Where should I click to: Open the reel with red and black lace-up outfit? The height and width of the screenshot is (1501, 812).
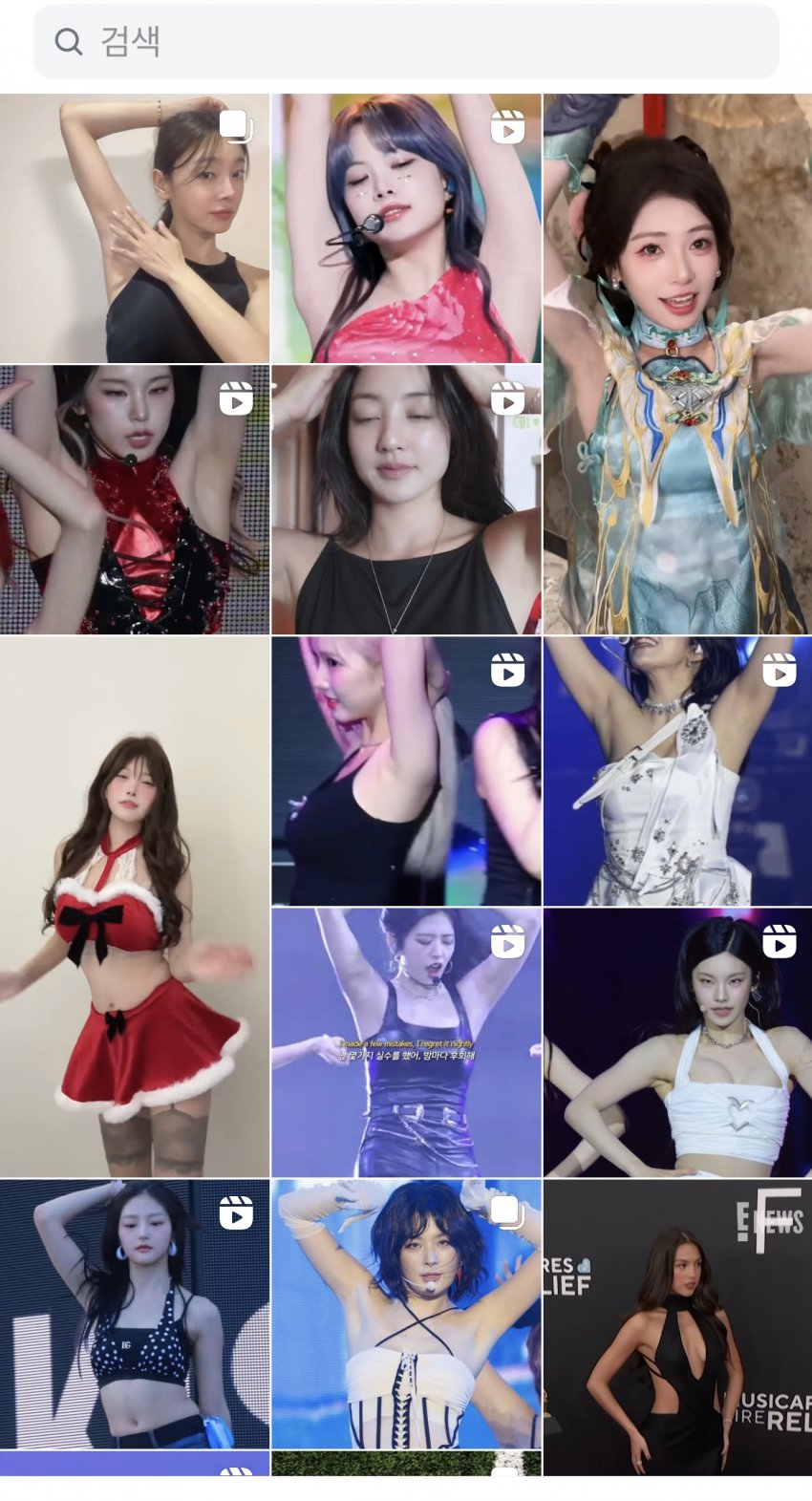click(x=135, y=500)
